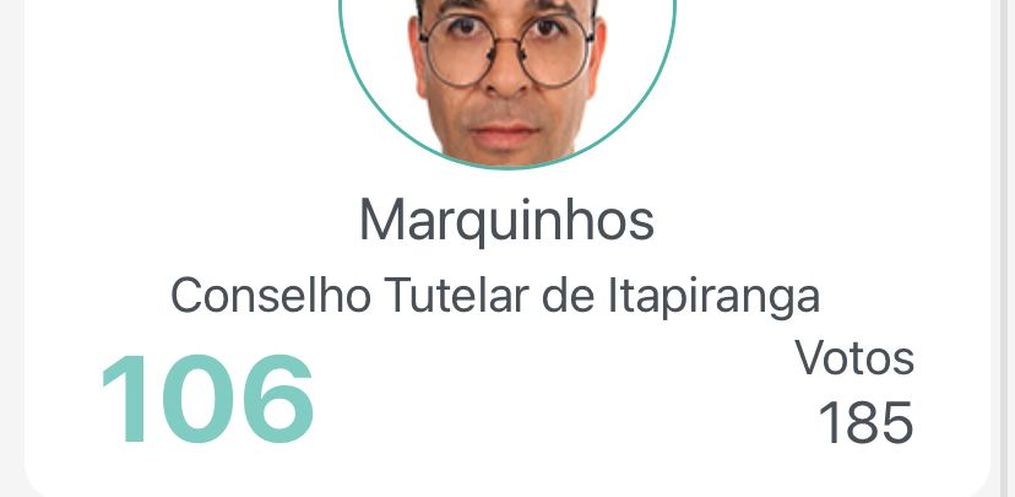Open Marquinhos candidate card
1015x497 pixels.
506,222
